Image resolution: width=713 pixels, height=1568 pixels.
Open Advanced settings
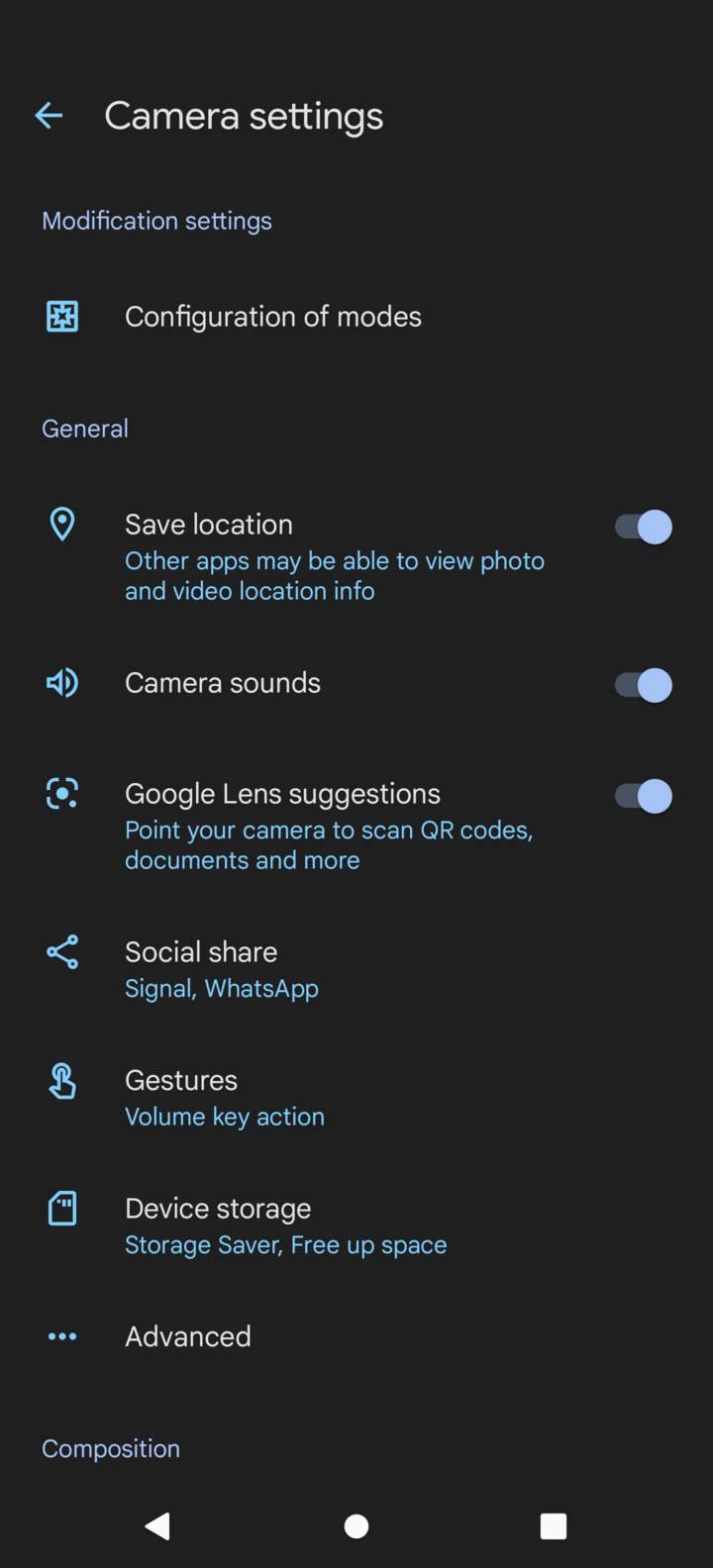(x=356, y=1336)
